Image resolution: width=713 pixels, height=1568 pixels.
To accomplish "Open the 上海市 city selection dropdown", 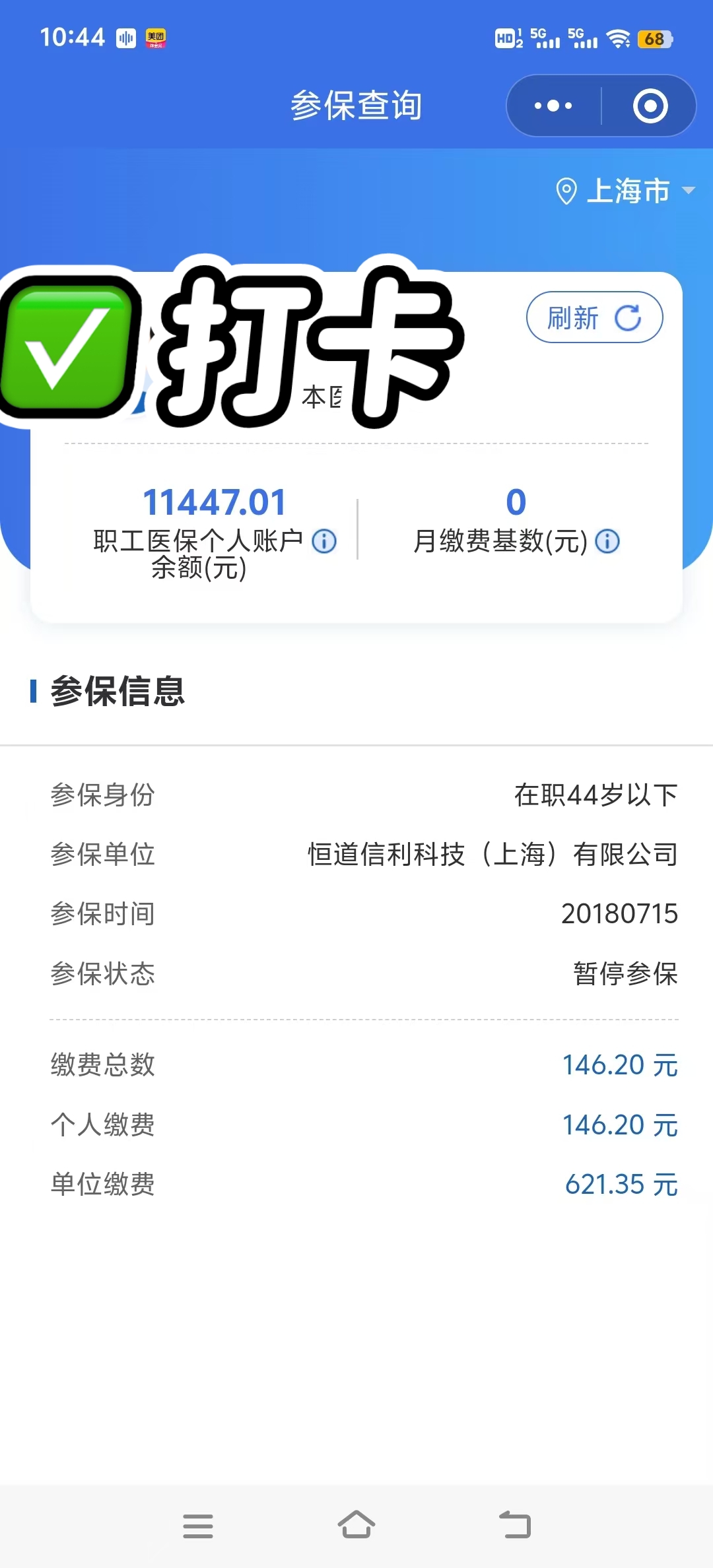I will [627, 191].
